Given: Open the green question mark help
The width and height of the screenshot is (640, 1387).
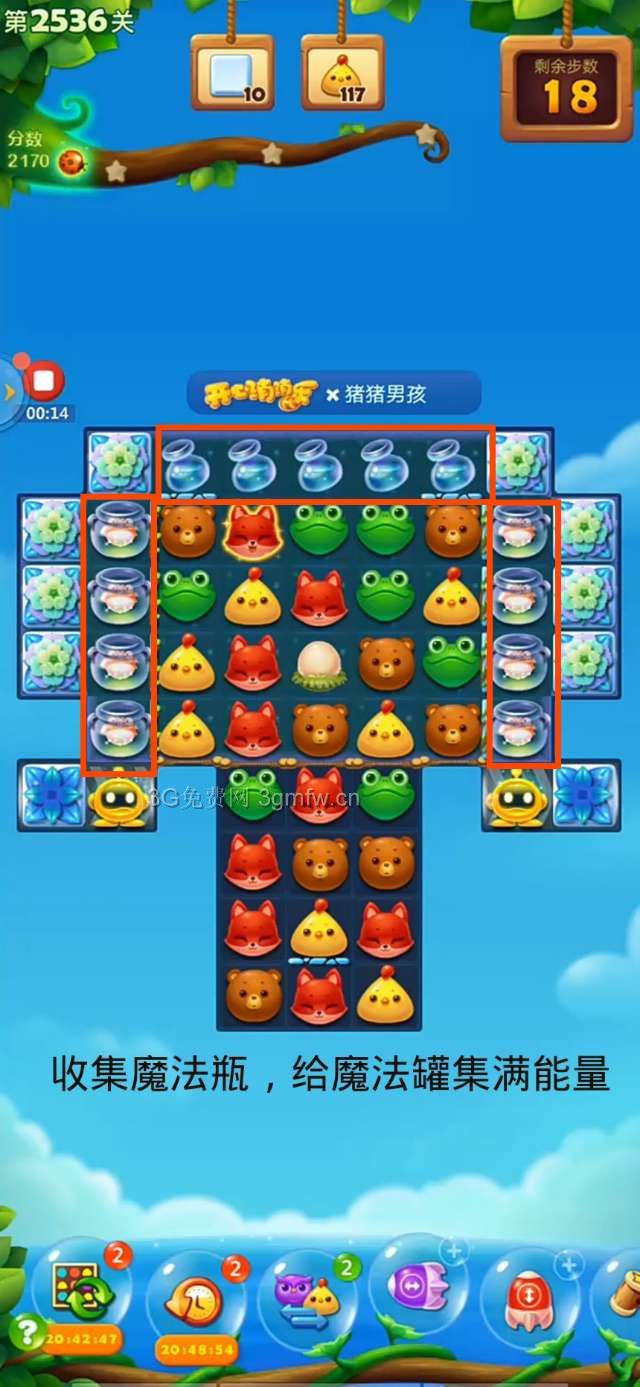Looking at the screenshot, I should pos(25,1331).
